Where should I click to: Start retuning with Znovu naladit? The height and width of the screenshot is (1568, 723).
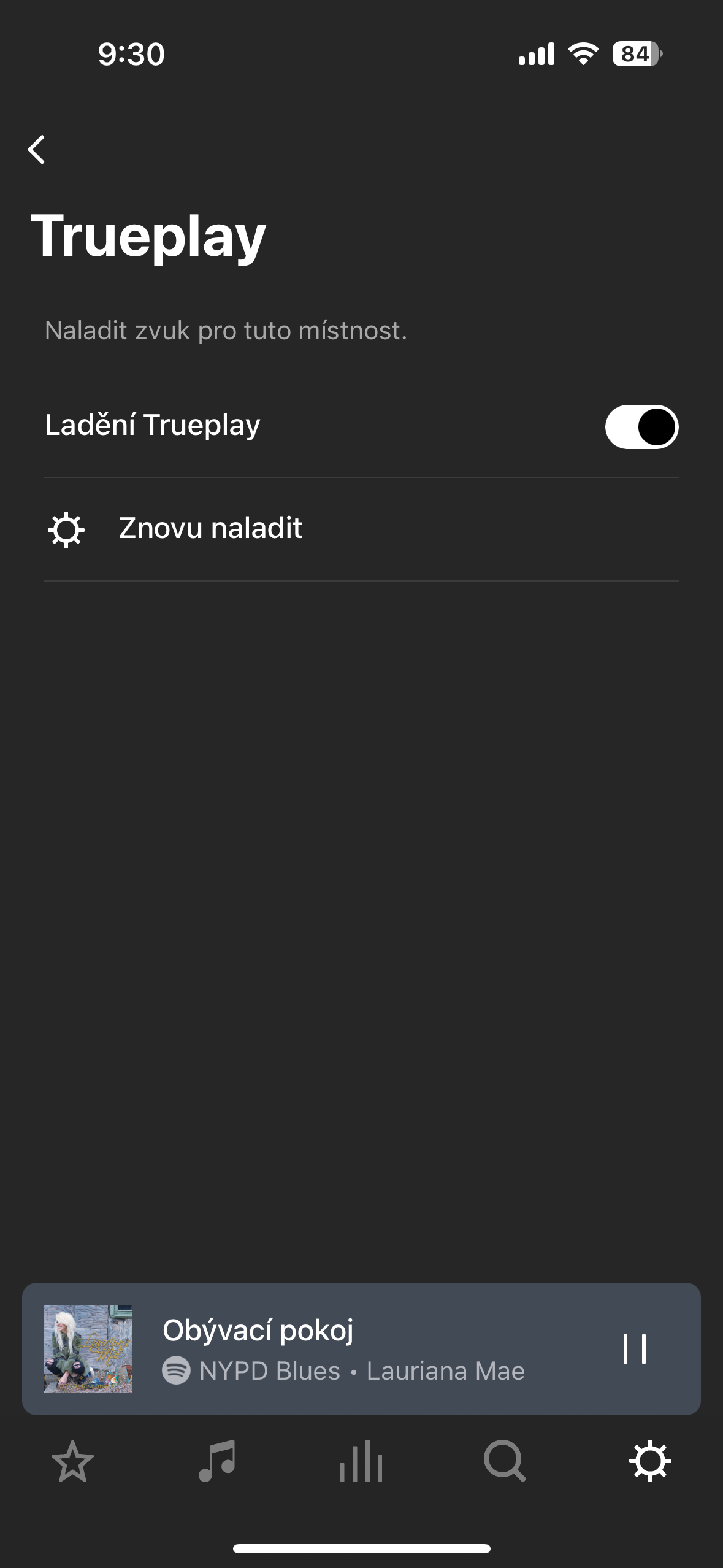tap(210, 528)
